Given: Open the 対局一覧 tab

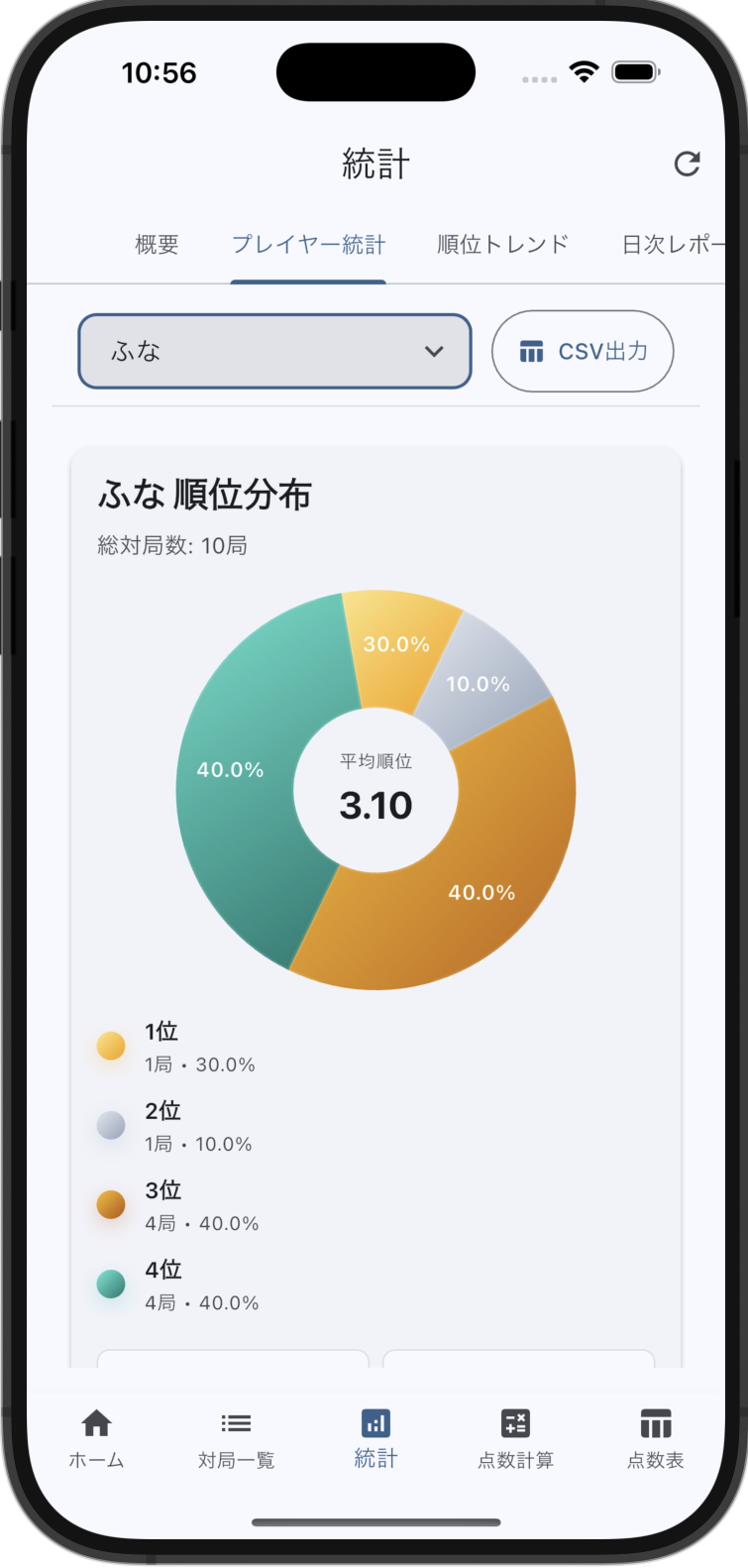Looking at the screenshot, I should (x=236, y=1437).
